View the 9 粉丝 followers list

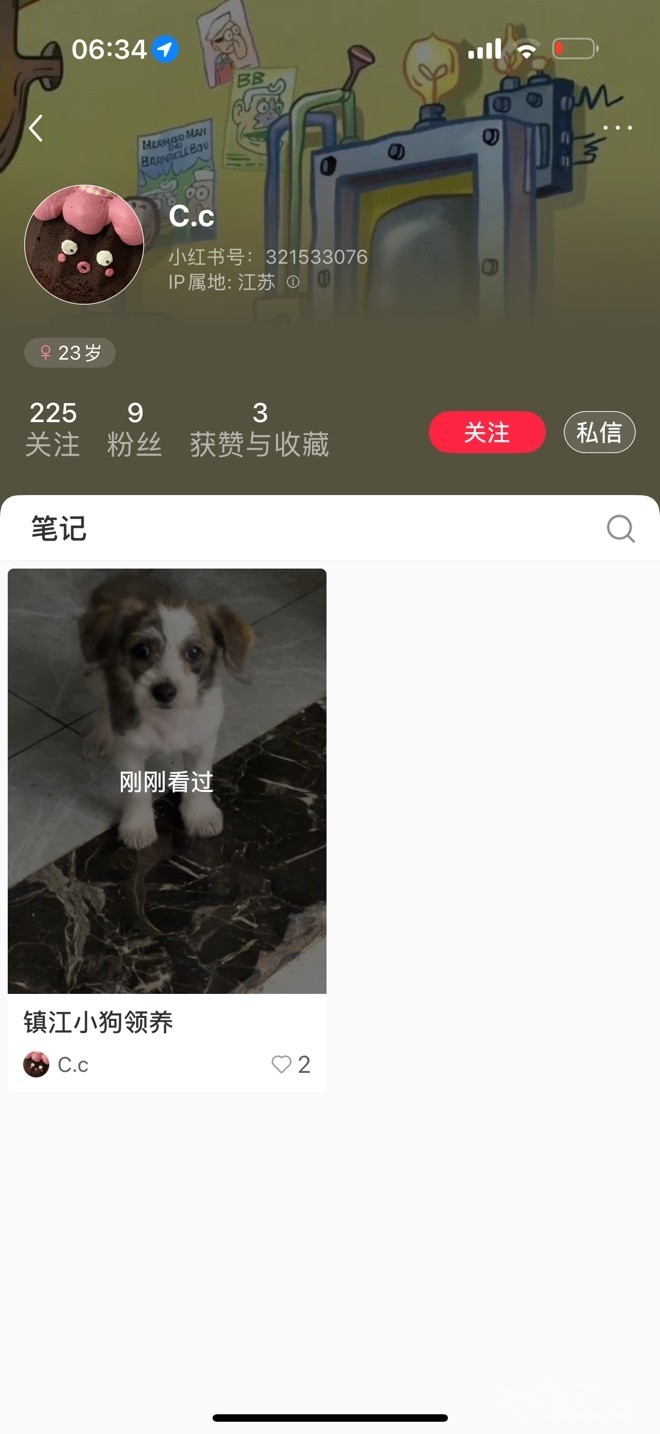pos(135,428)
